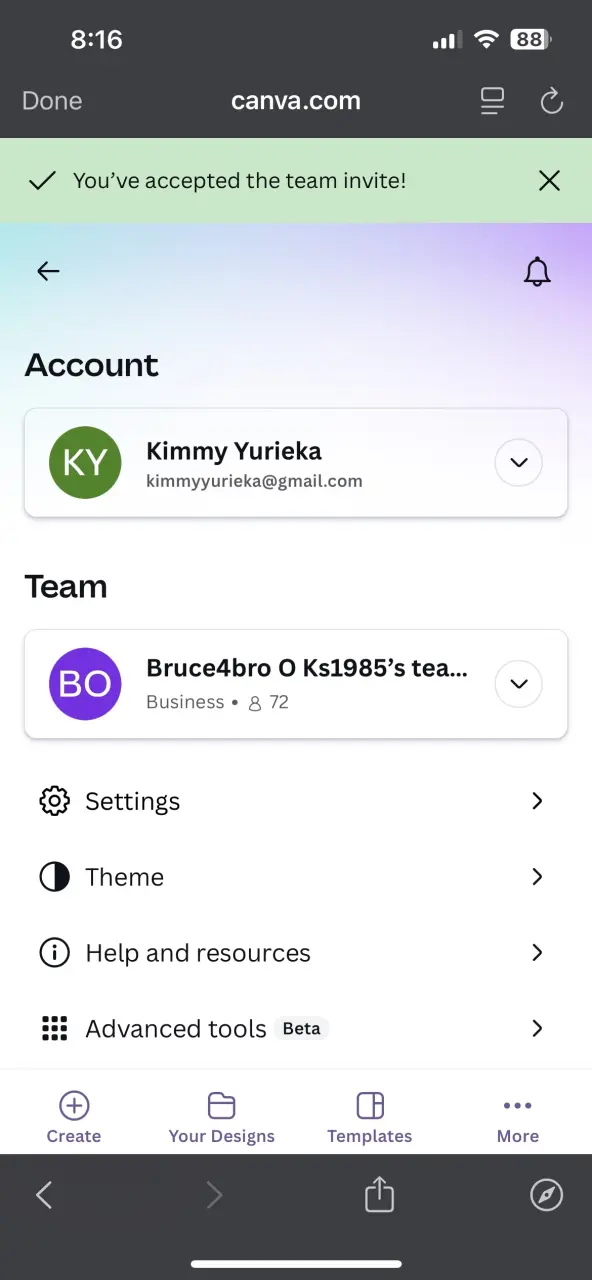
Task: Open the reader view icon beside reload
Action: point(491,101)
